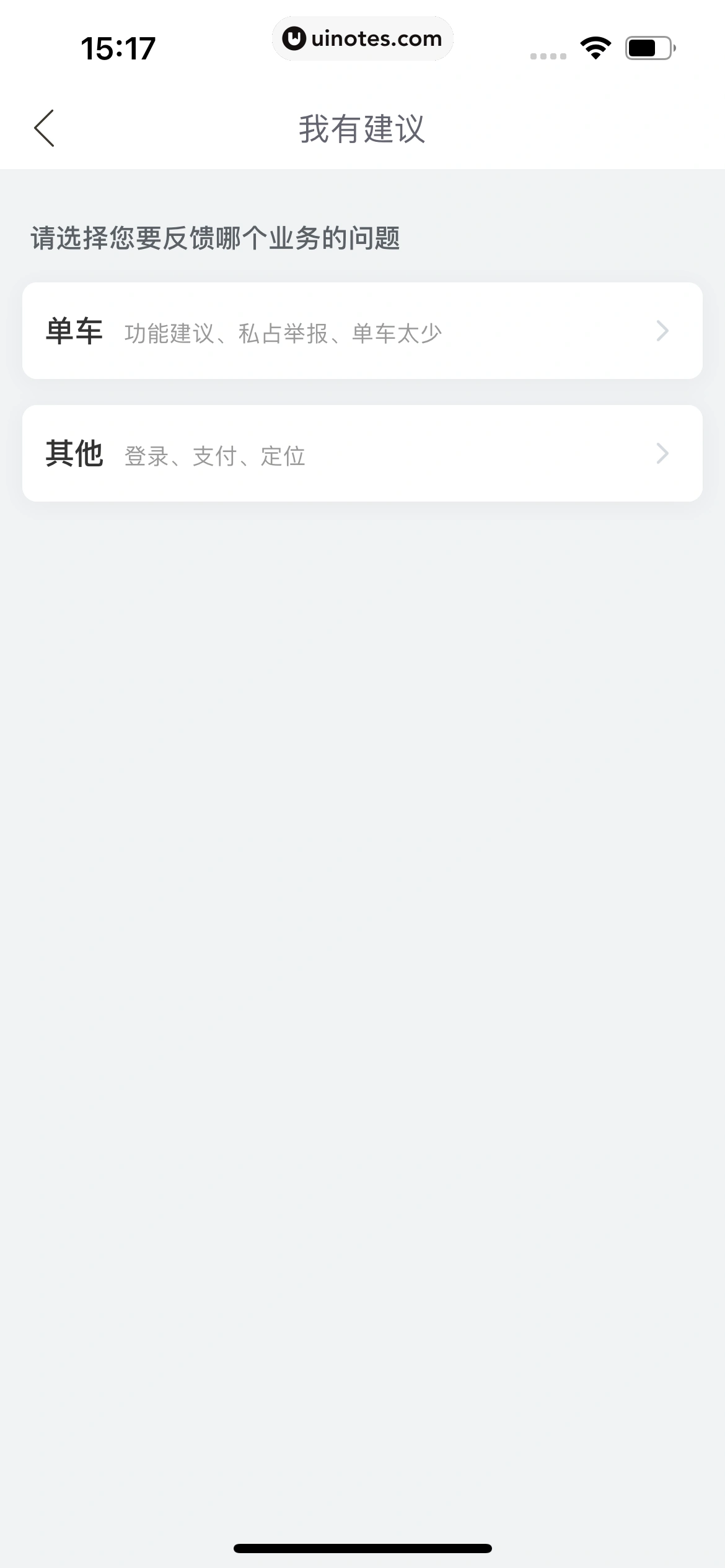This screenshot has height=1568, width=725.
Task: Click the prompt text 请选择您要反馈哪个业务的问题
Action: pyautogui.click(x=216, y=237)
